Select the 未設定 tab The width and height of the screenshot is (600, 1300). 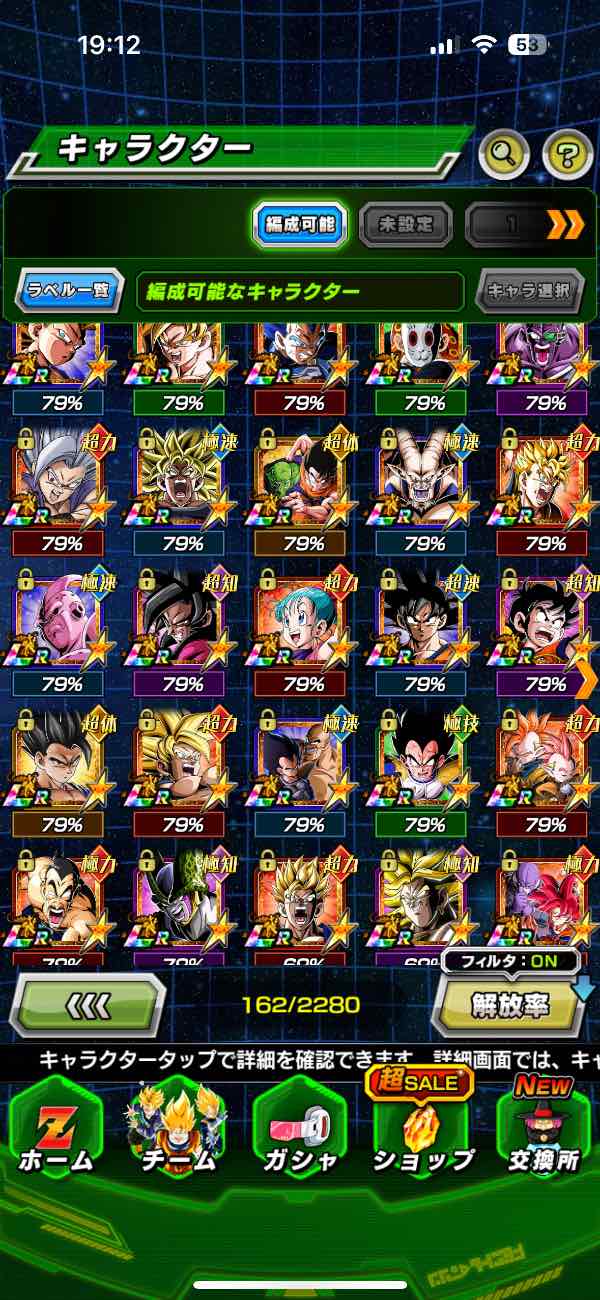tap(404, 225)
